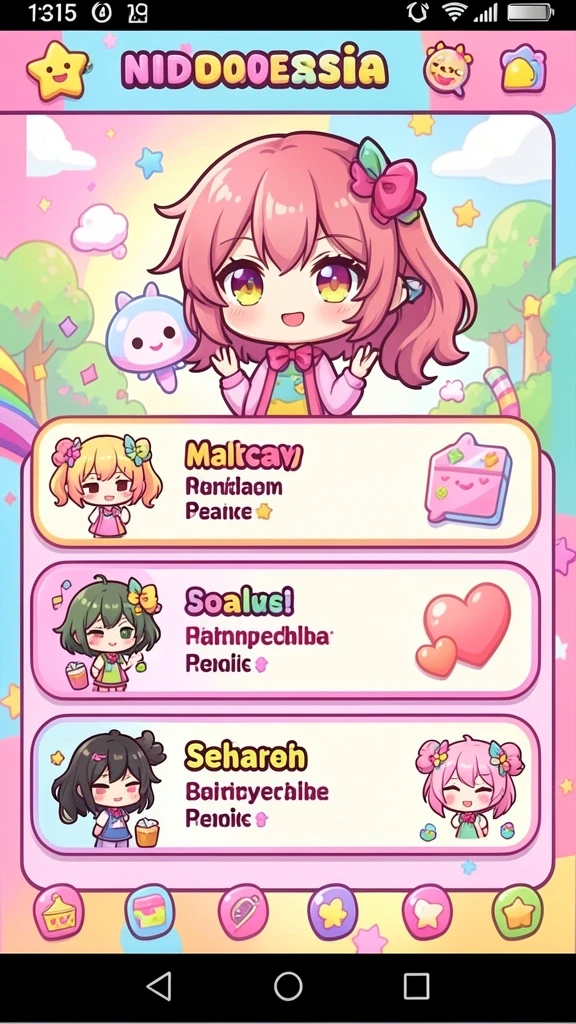Select the pink round candy tab

[x=243, y=912]
